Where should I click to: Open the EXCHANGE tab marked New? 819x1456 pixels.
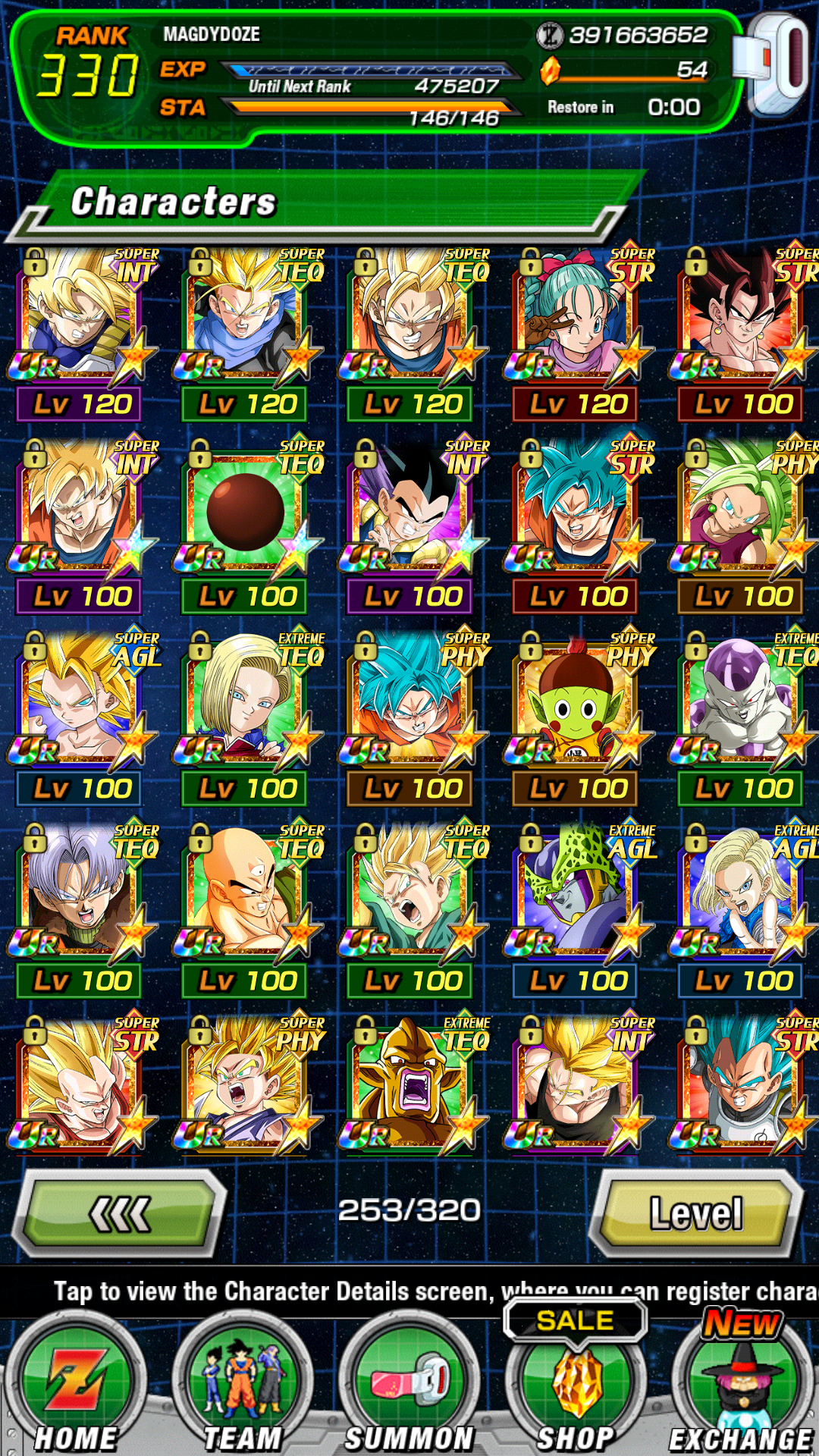743,1389
